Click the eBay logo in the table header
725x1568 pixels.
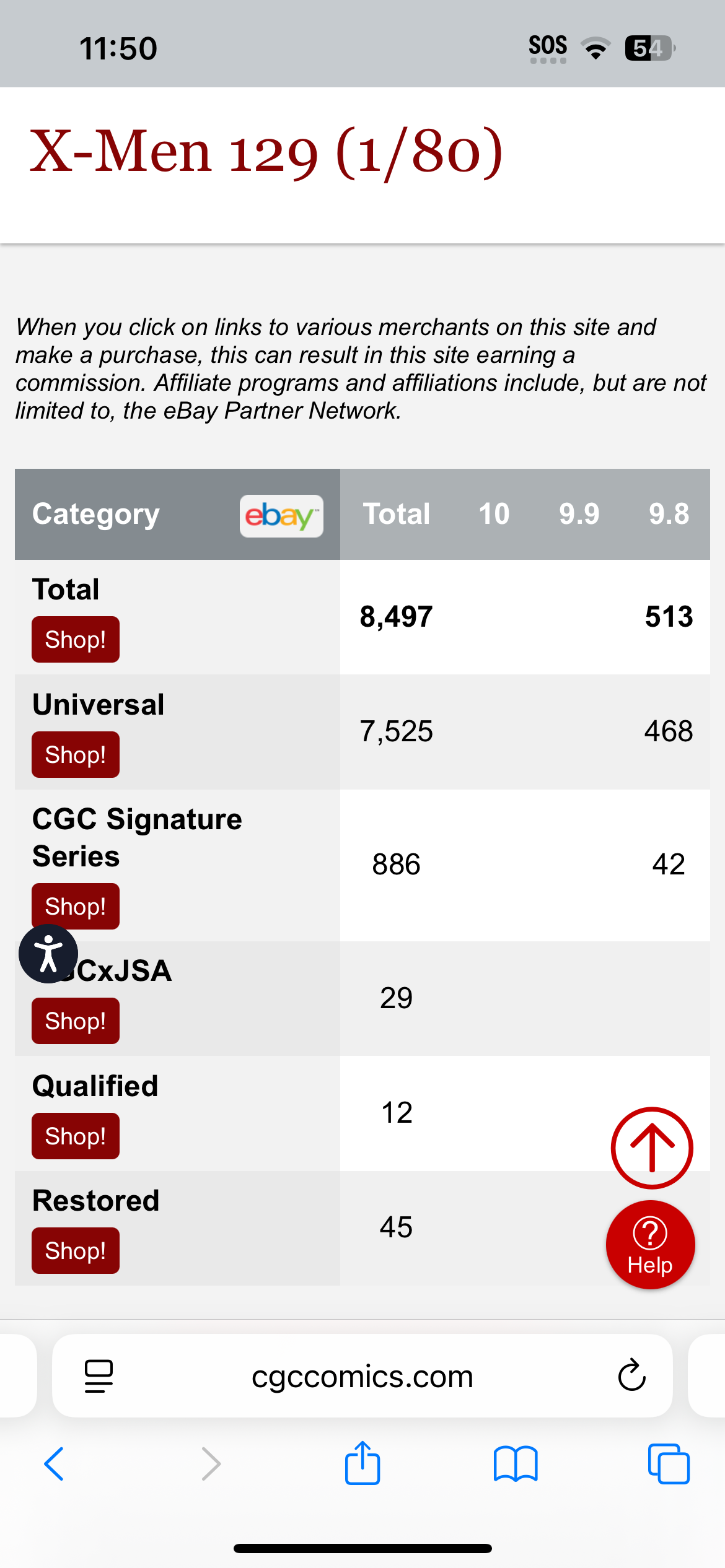point(281,515)
